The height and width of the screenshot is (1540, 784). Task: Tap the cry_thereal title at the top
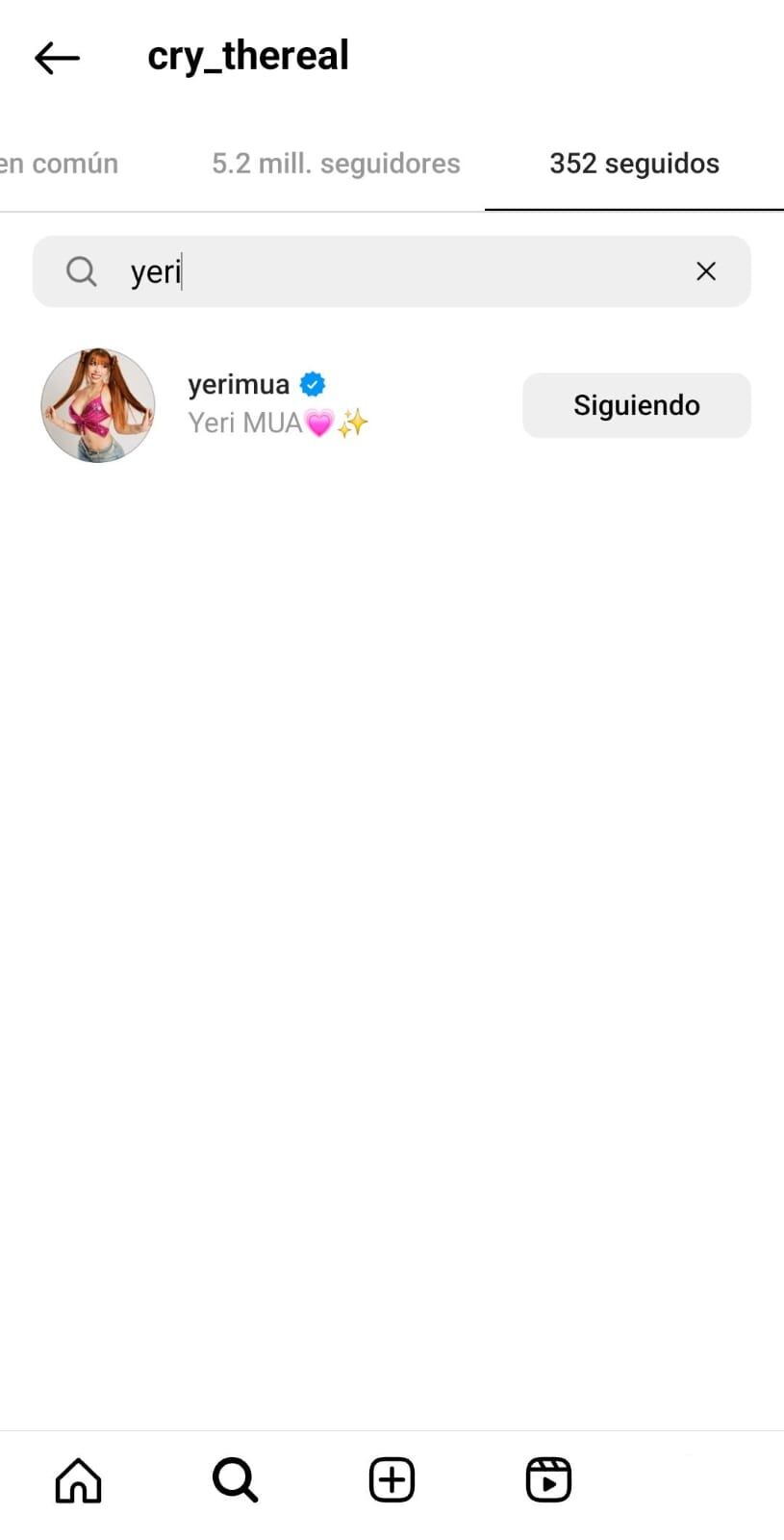coord(247,58)
